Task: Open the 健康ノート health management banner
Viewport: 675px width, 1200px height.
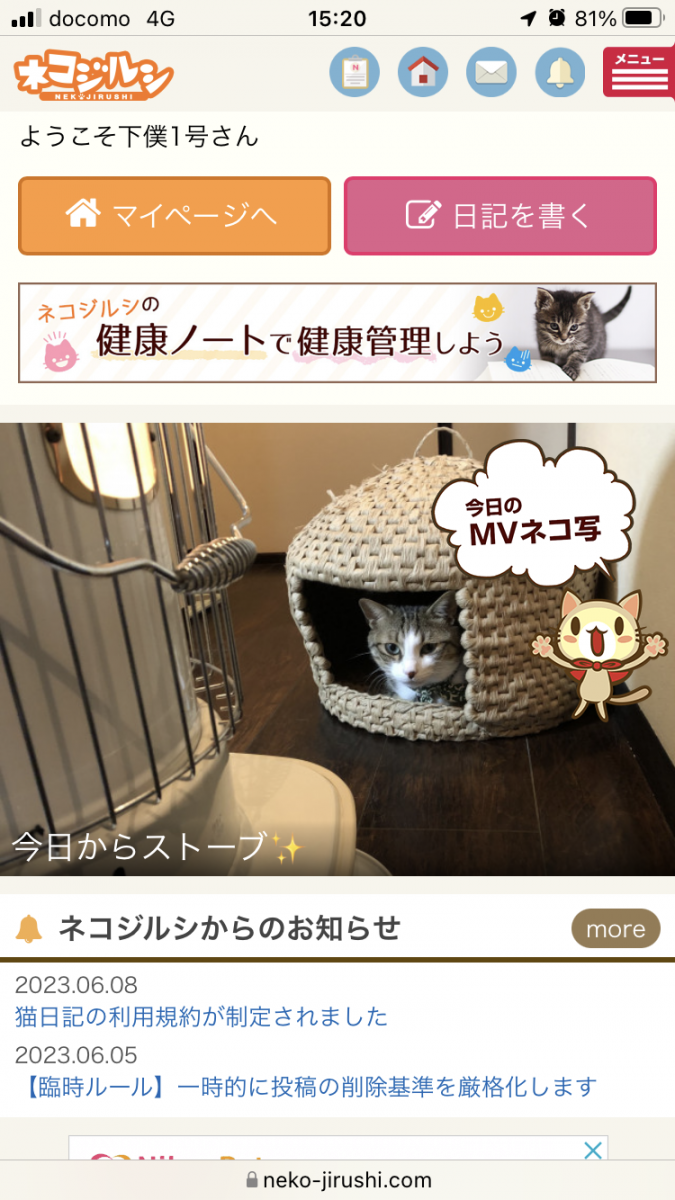Action: coord(337,333)
